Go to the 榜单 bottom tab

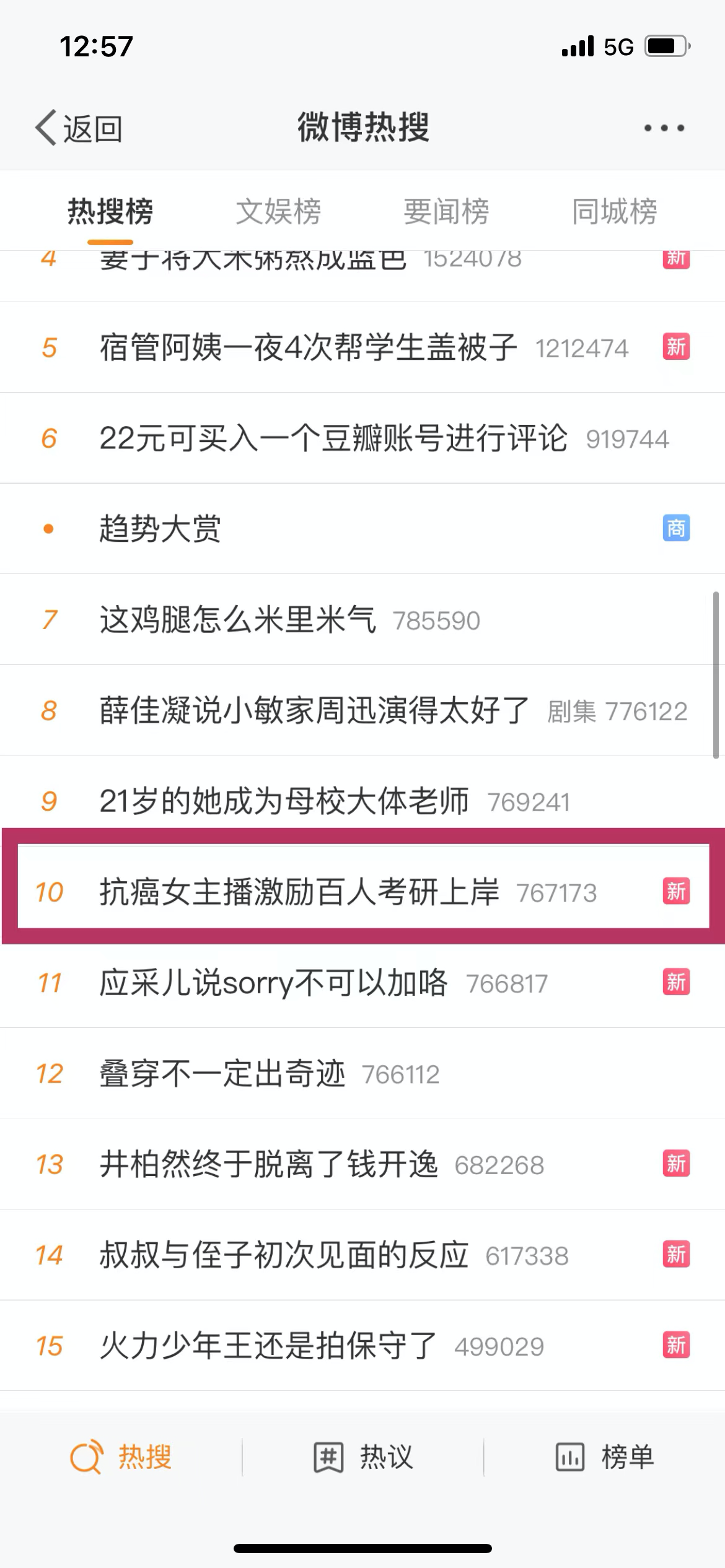coord(605,1457)
